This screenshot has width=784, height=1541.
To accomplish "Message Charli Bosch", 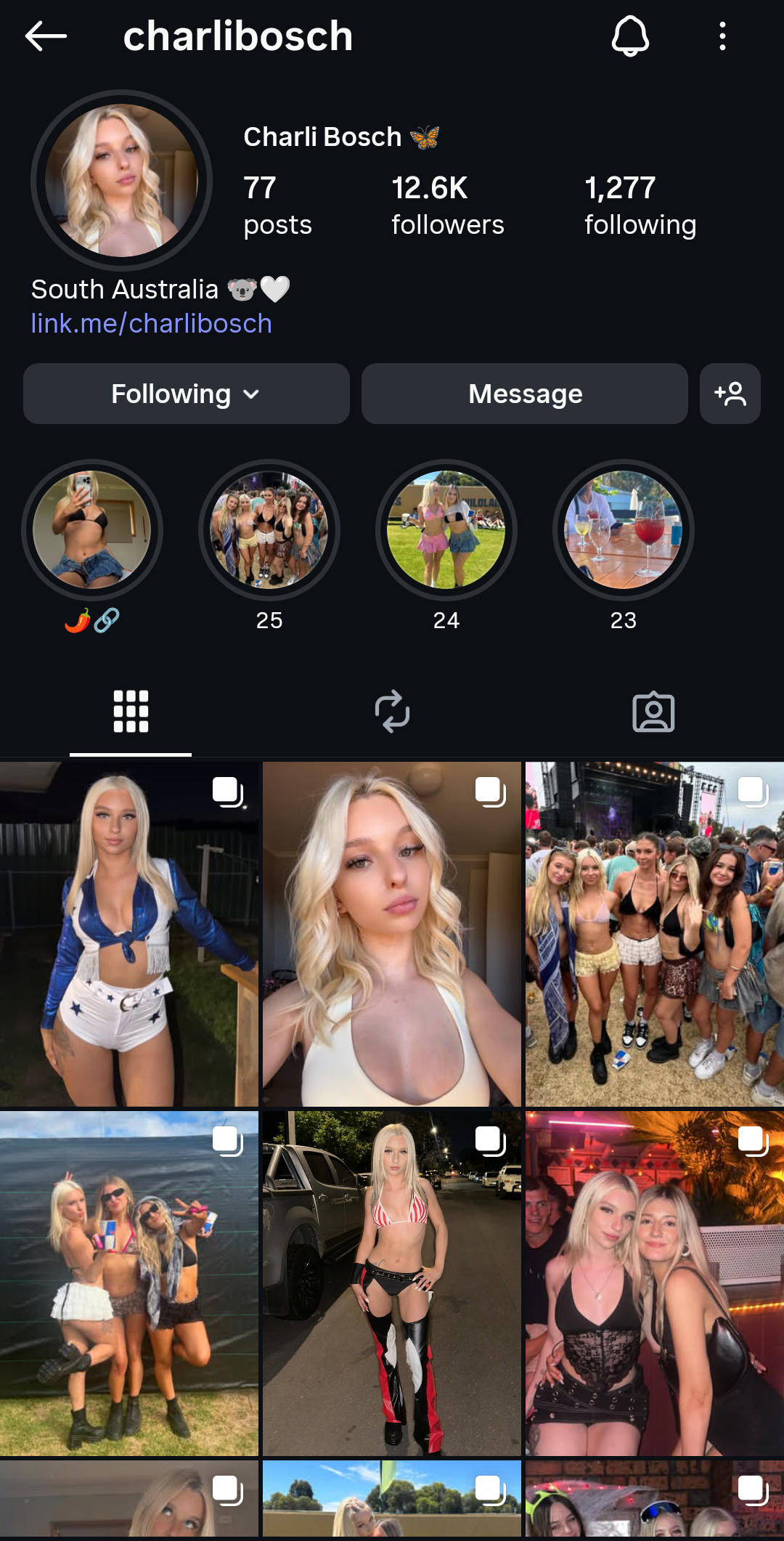I will tap(524, 394).
